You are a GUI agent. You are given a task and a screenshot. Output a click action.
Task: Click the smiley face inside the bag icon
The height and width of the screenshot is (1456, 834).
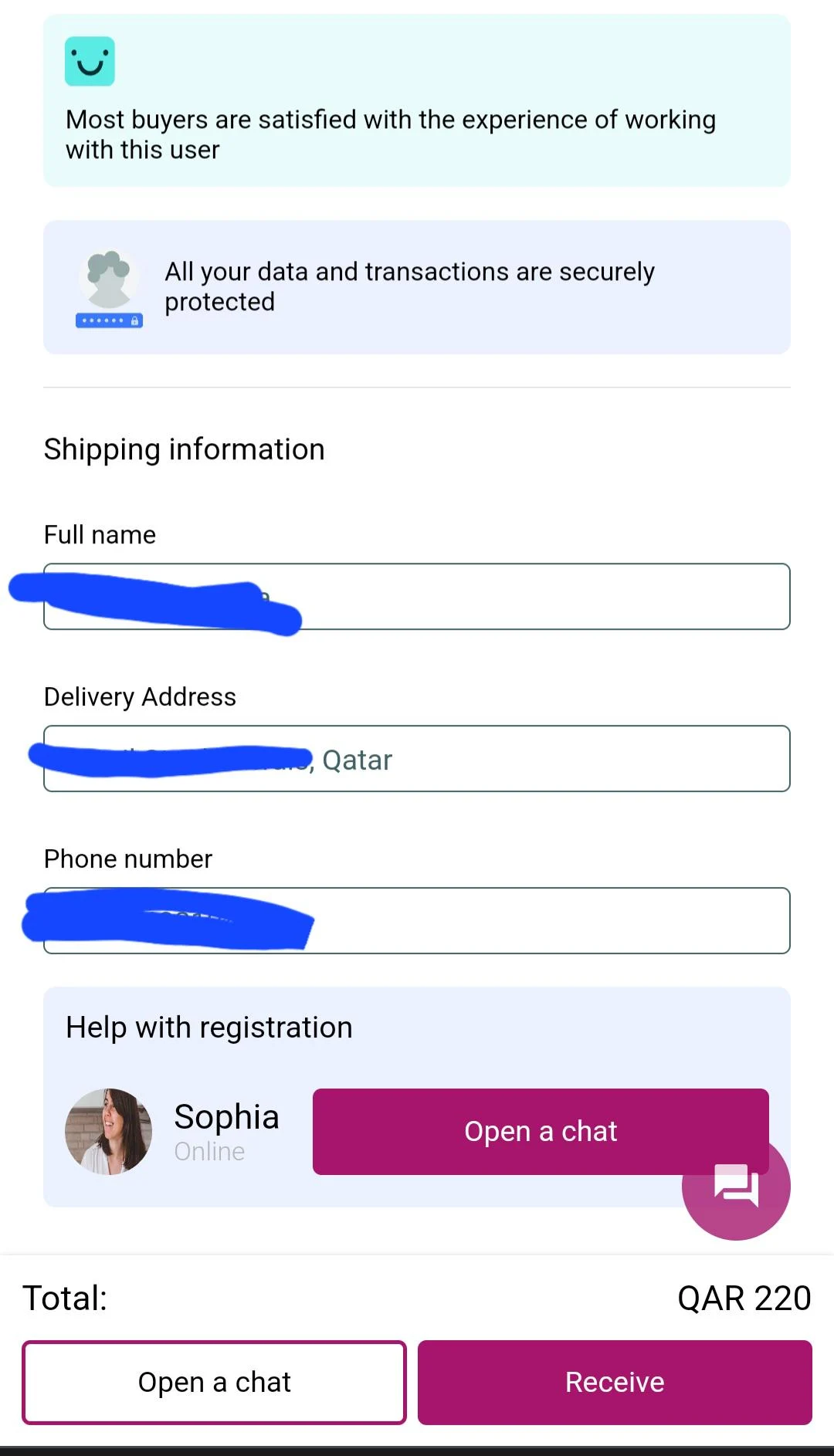click(88, 63)
